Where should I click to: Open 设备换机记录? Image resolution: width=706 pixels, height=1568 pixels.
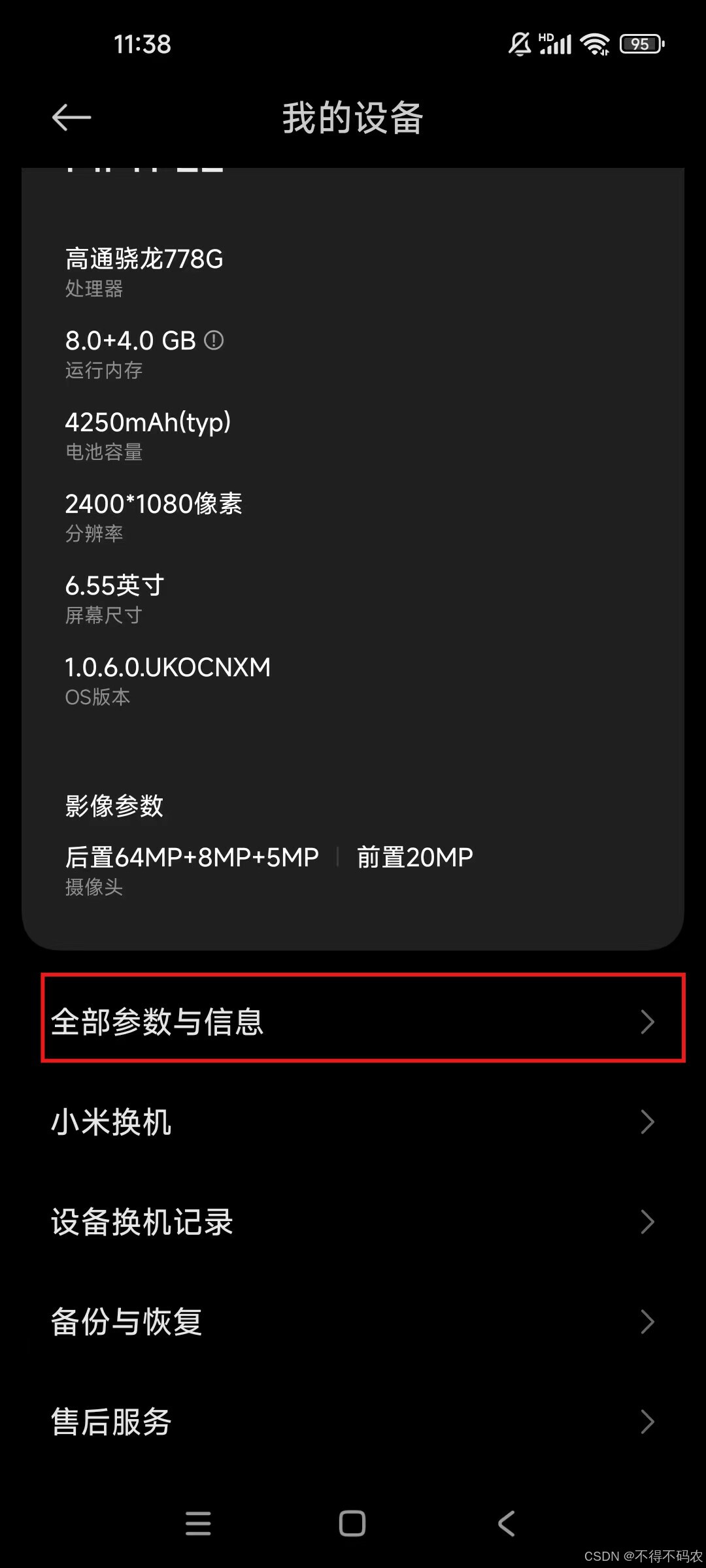353,1222
